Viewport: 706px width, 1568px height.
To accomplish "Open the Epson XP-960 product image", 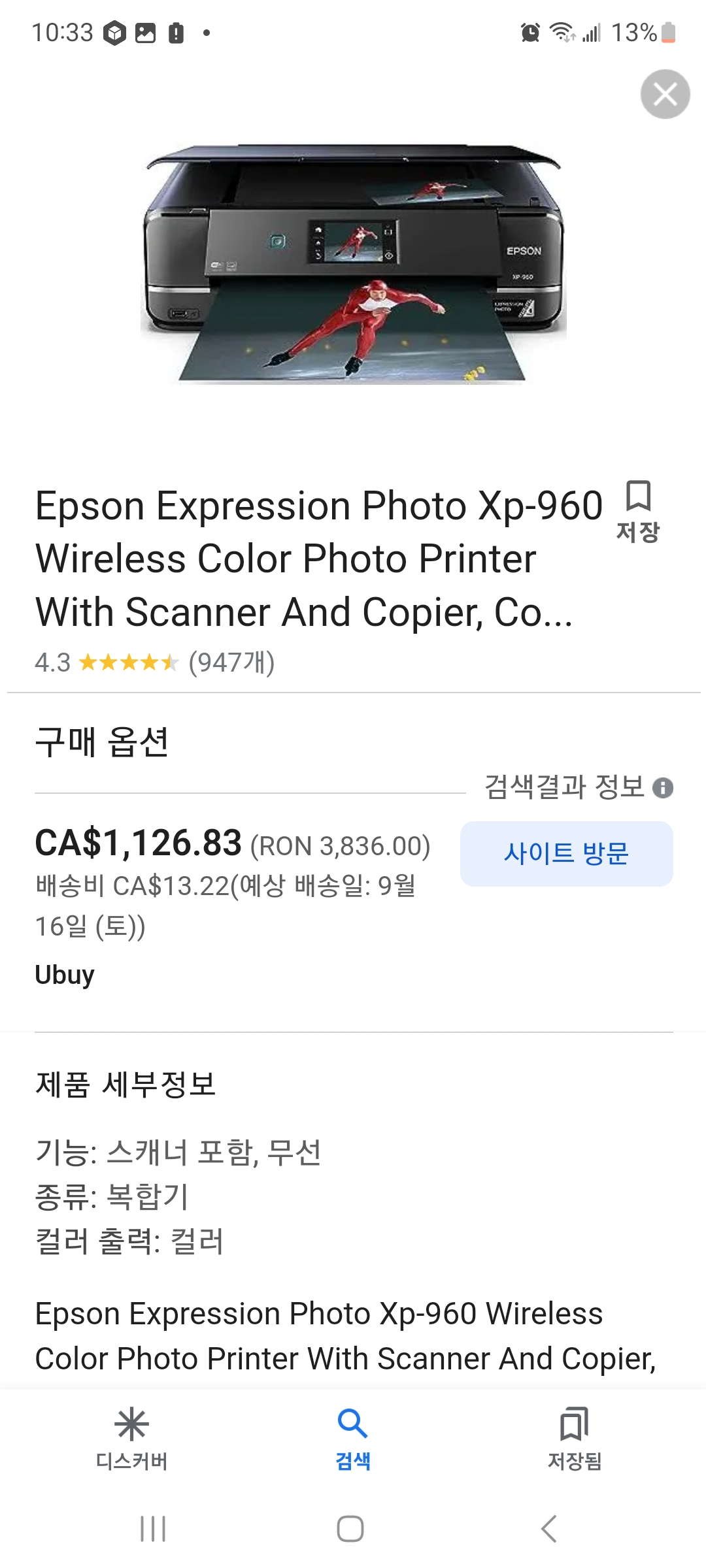I will tap(353, 263).
